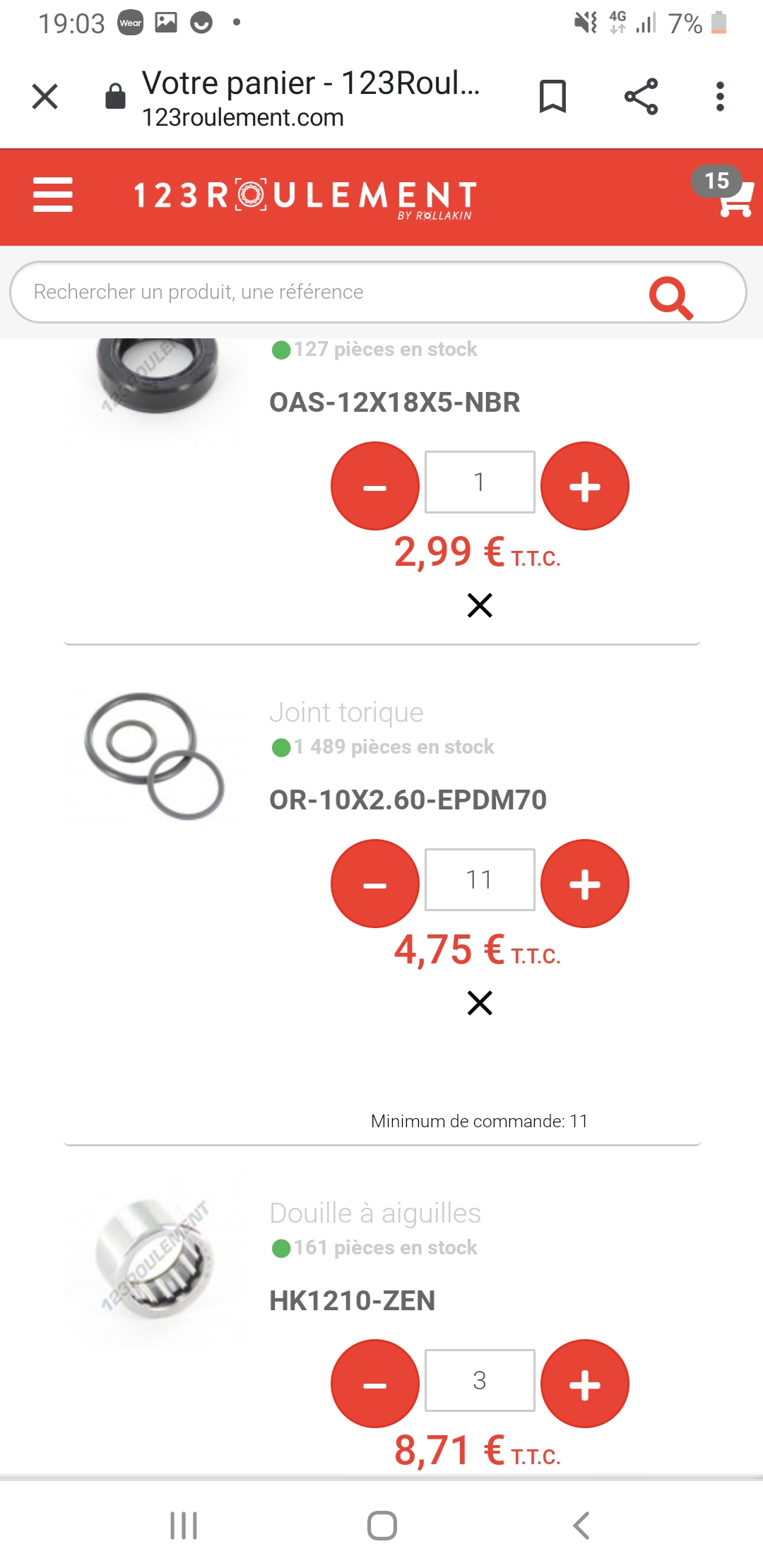The width and height of the screenshot is (763, 1568).
Task: Remove OAS-12X18X5-NBR from cart
Action: pos(480,605)
